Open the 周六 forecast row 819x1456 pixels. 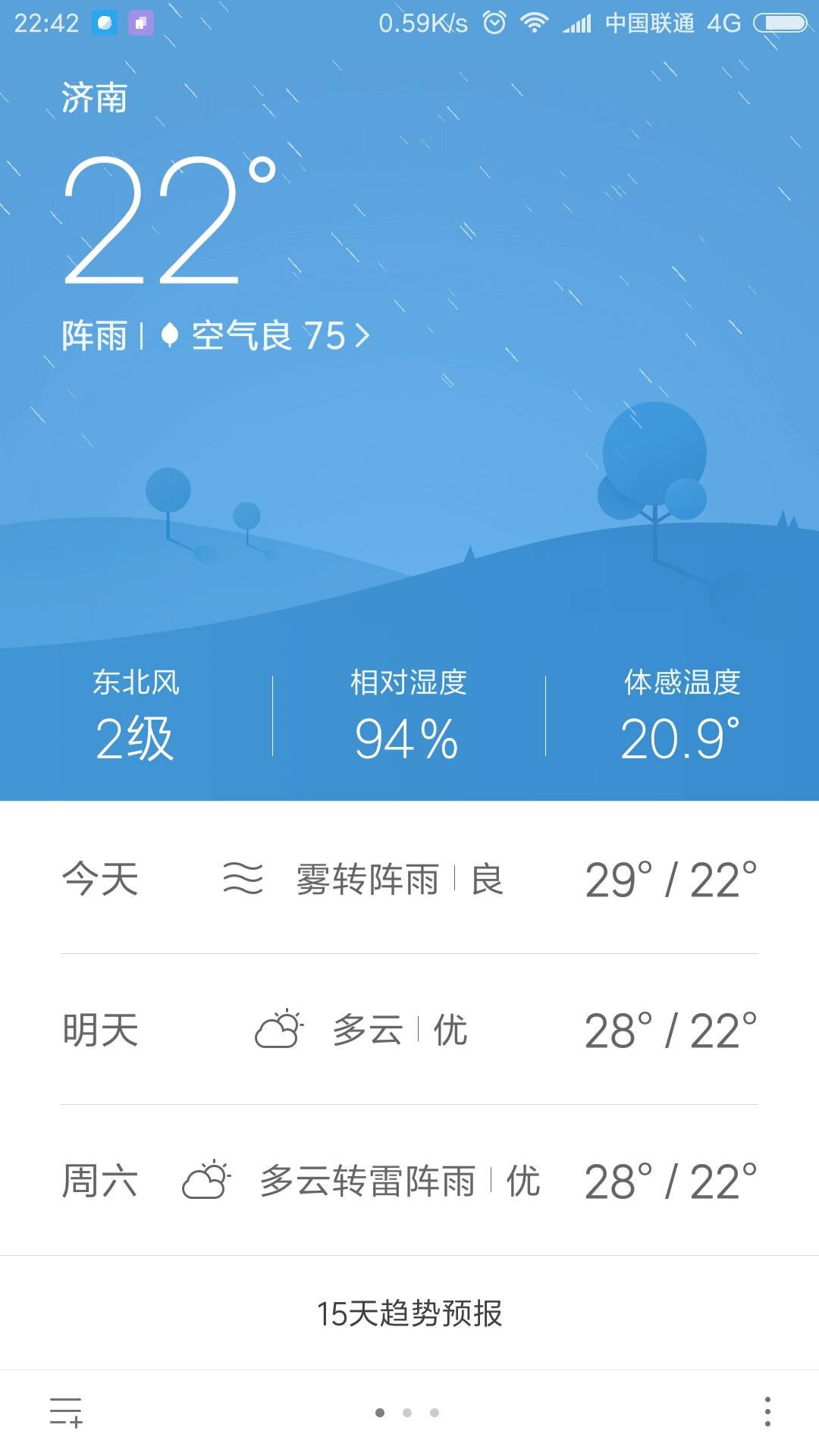(409, 1181)
